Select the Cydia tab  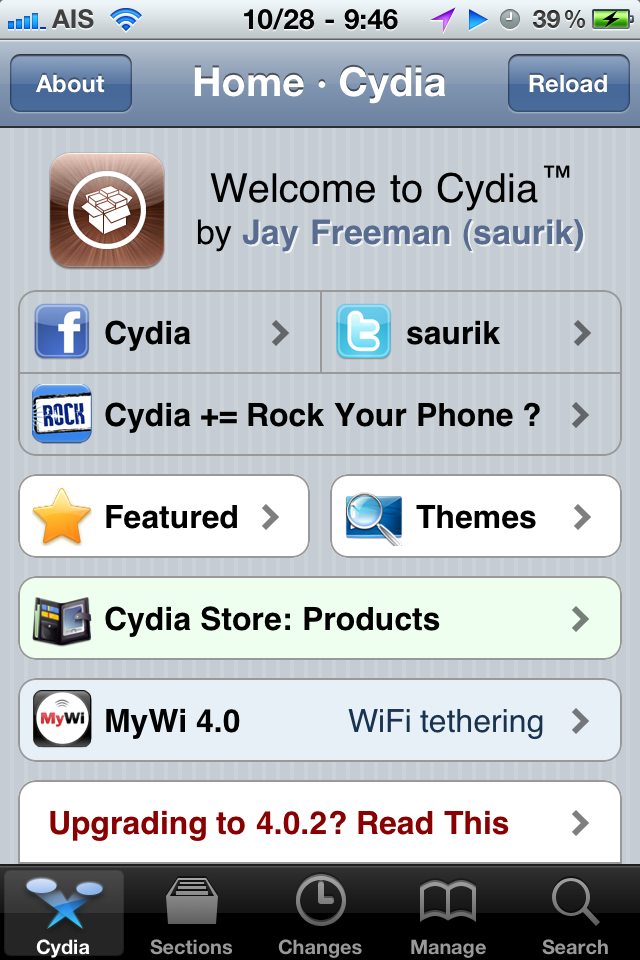[64, 914]
